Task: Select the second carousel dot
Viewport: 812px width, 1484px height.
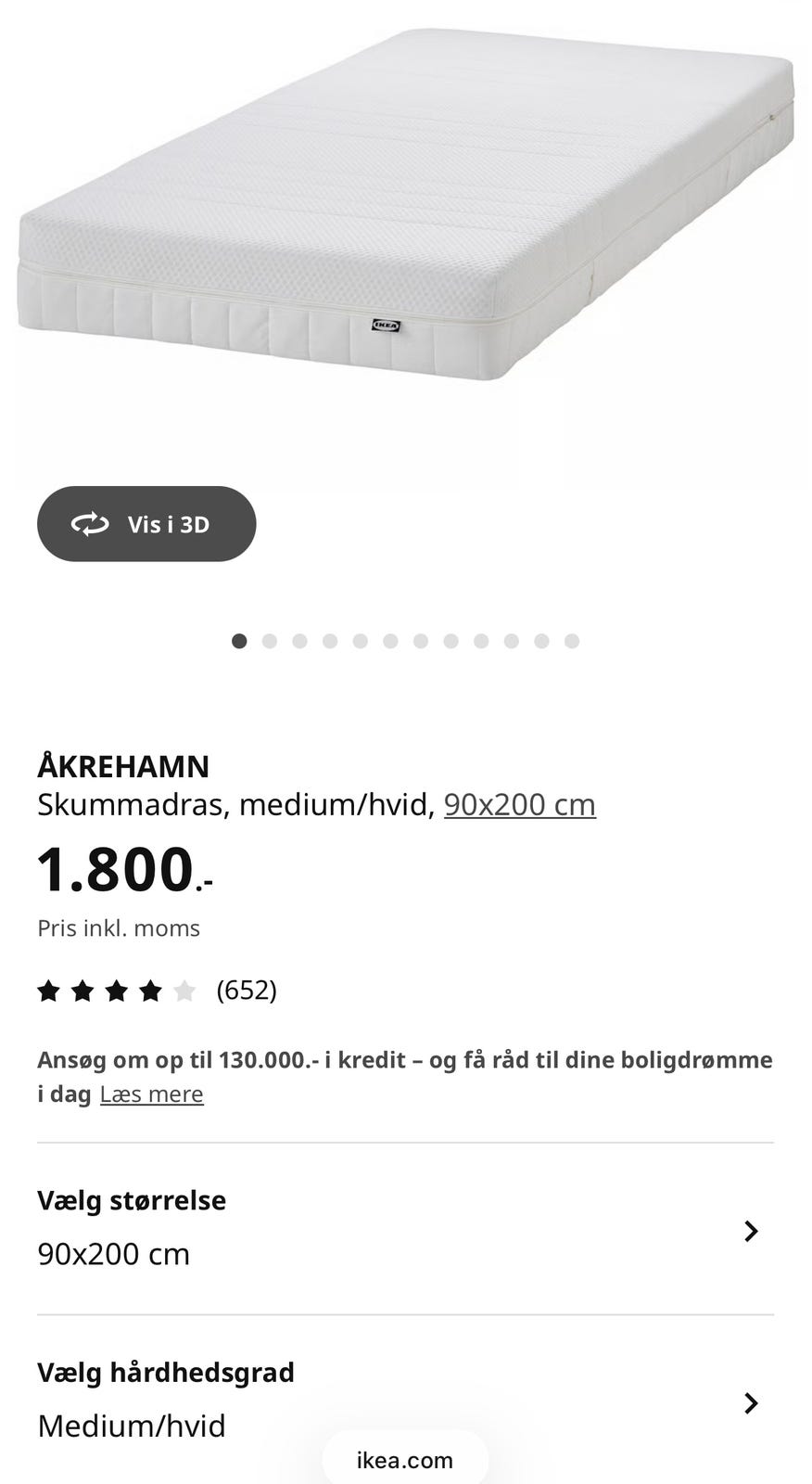Action: [x=270, y=640]
